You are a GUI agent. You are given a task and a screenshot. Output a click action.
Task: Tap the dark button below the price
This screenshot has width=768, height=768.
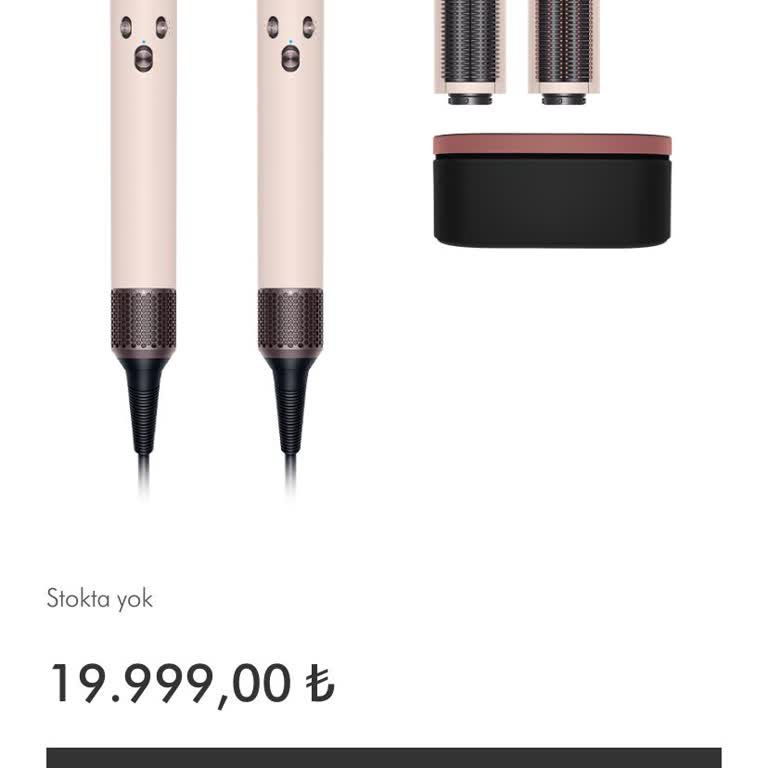coord(384,758)
